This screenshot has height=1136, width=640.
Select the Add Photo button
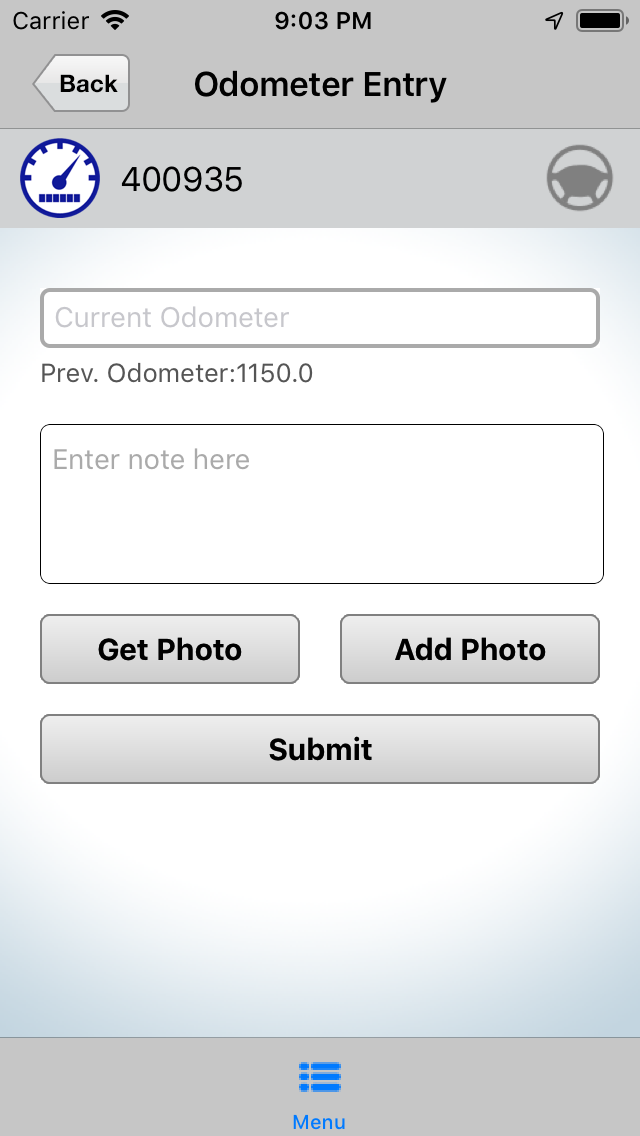coord(470,649)
